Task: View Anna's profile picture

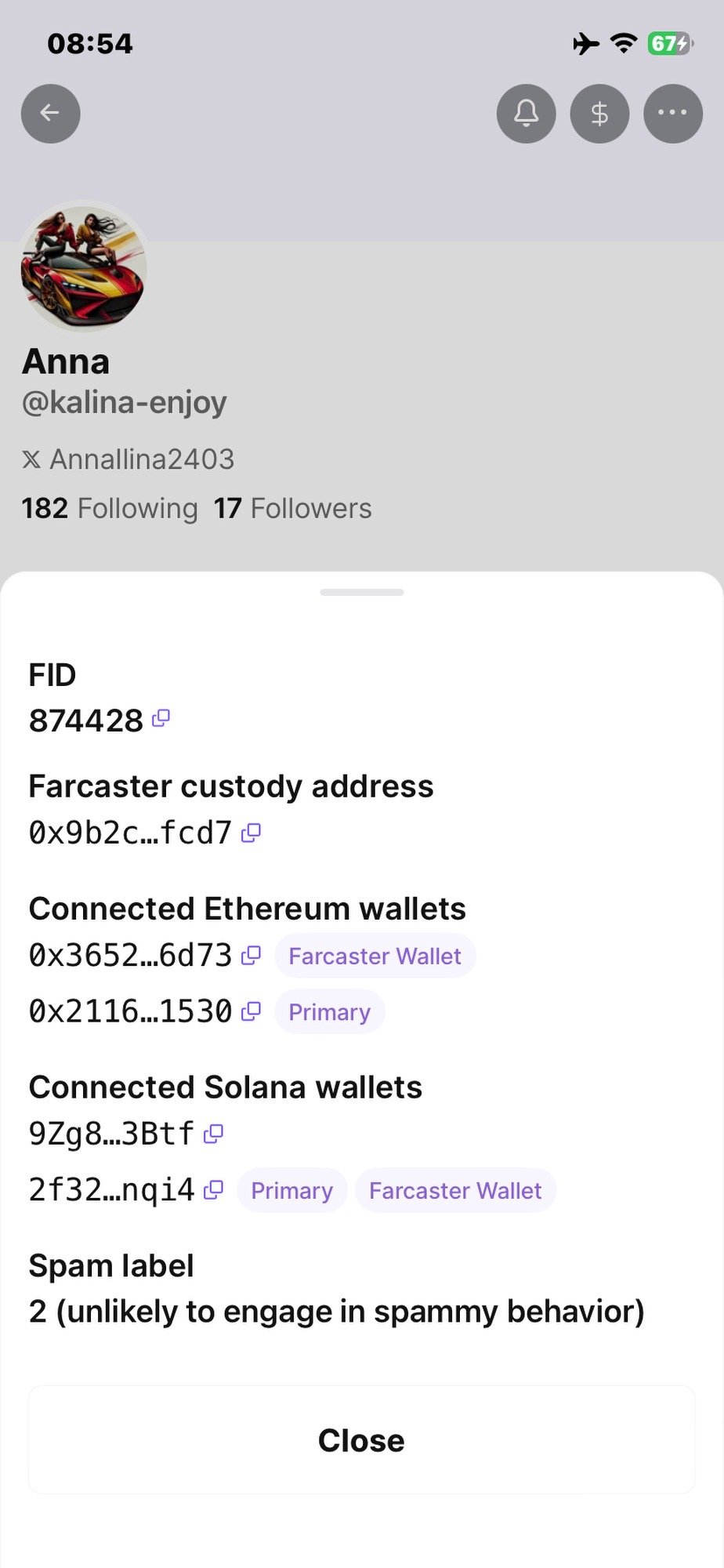Action: point(83,267)
